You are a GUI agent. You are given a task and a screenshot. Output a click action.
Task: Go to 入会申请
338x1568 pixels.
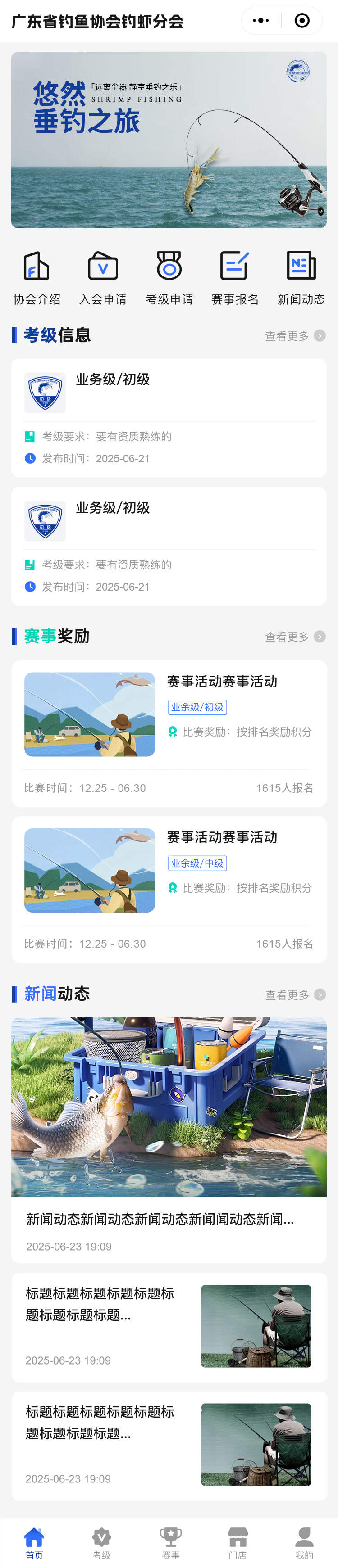(x=103, y=278)
